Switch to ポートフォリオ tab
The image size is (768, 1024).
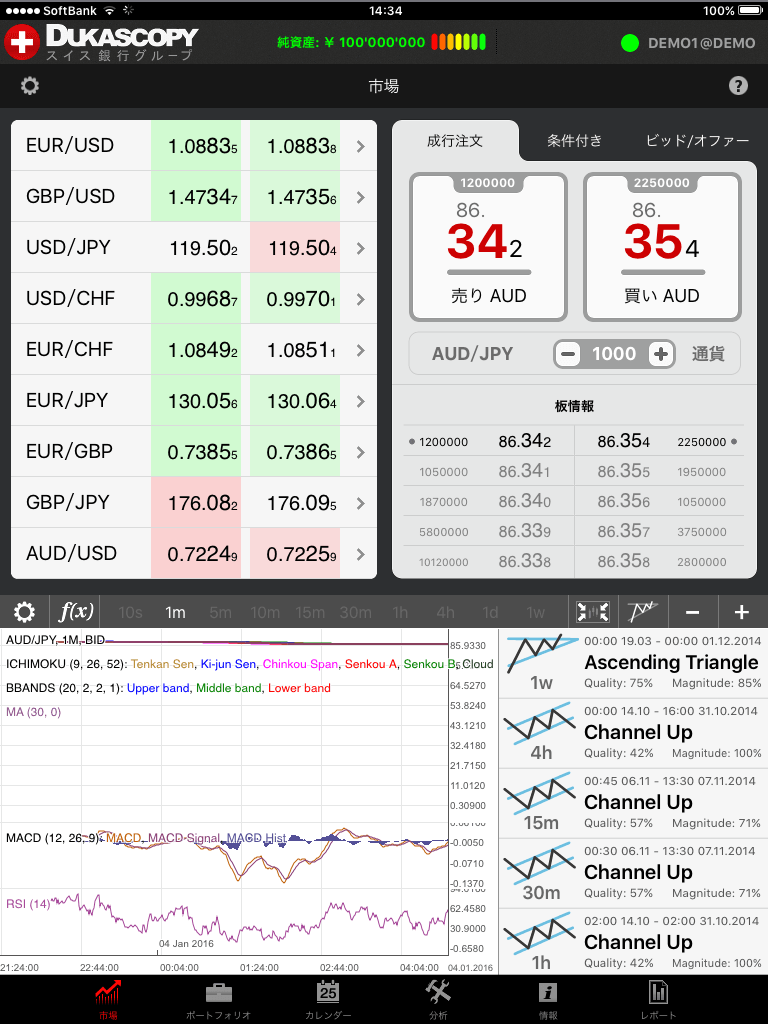point(218,998)
